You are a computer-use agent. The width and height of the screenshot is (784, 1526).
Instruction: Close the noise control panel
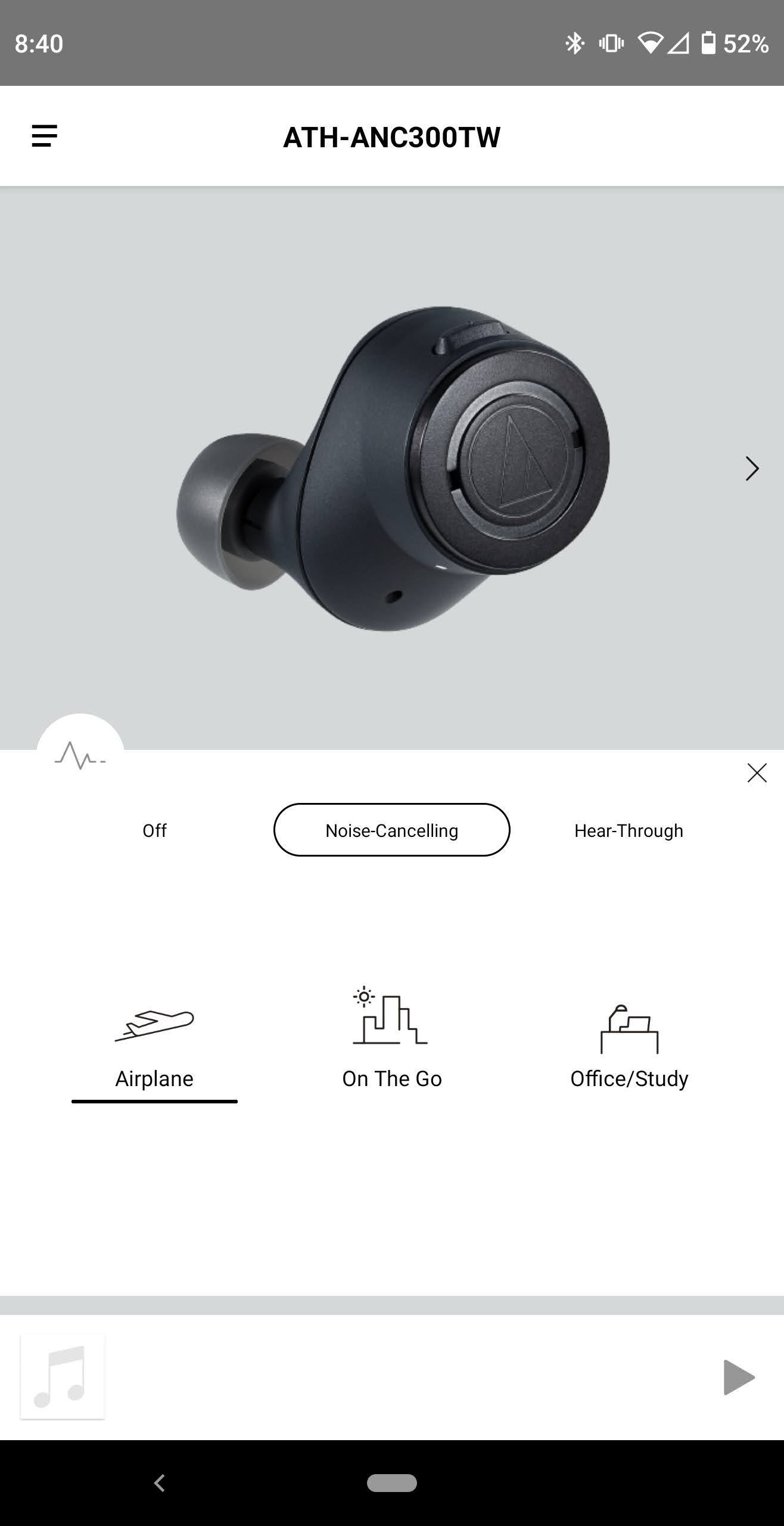coord(757,773)
